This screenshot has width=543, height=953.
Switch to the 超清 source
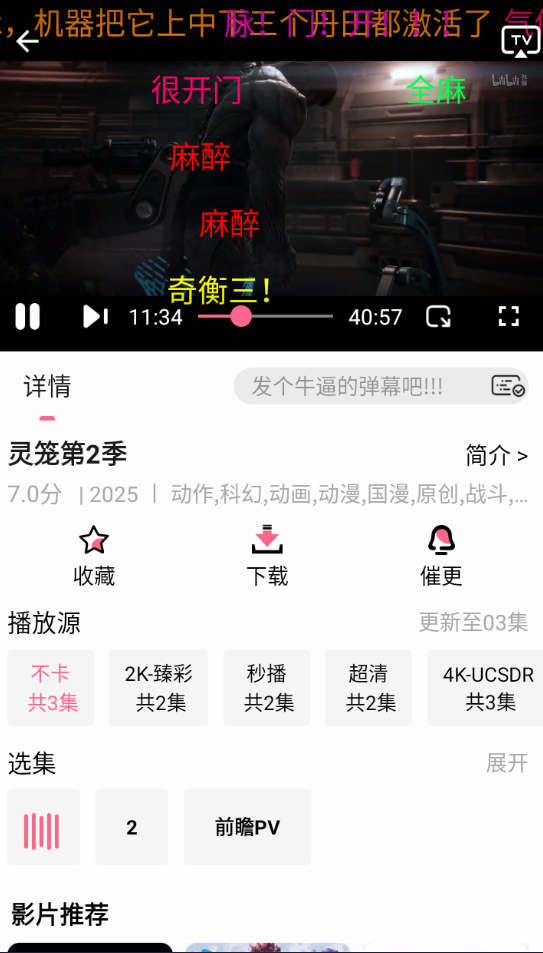point(368,687)
